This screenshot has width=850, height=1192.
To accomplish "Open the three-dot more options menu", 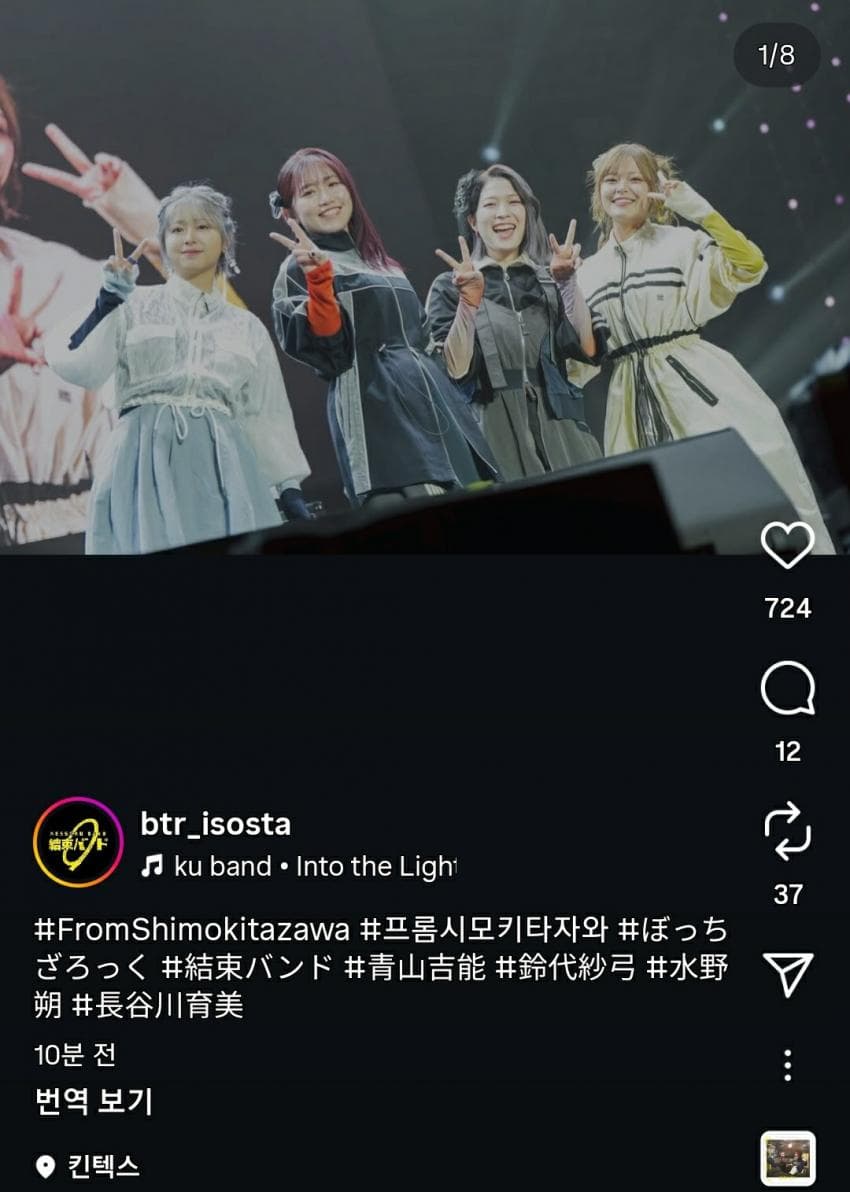I will (x=787, y=1065).
